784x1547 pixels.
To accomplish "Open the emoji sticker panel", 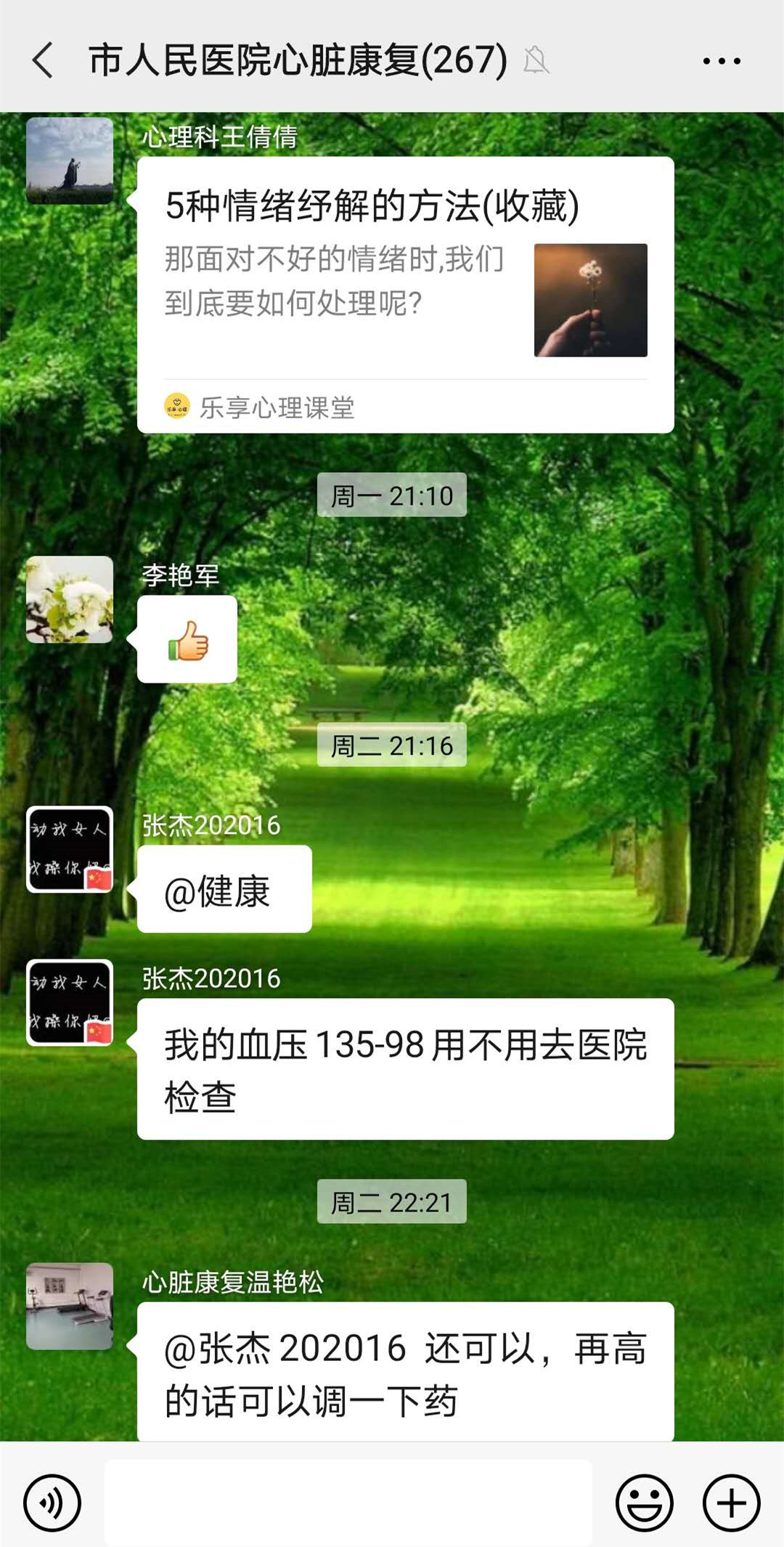I will (644, 1503).
